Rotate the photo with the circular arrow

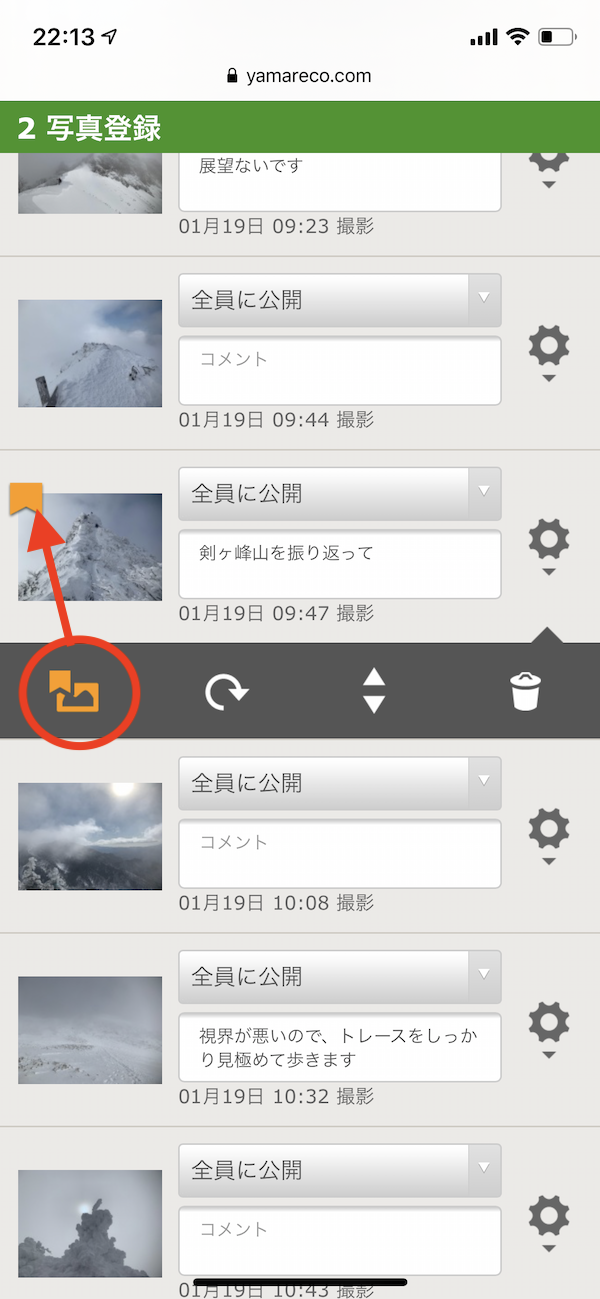coord(226,691)
